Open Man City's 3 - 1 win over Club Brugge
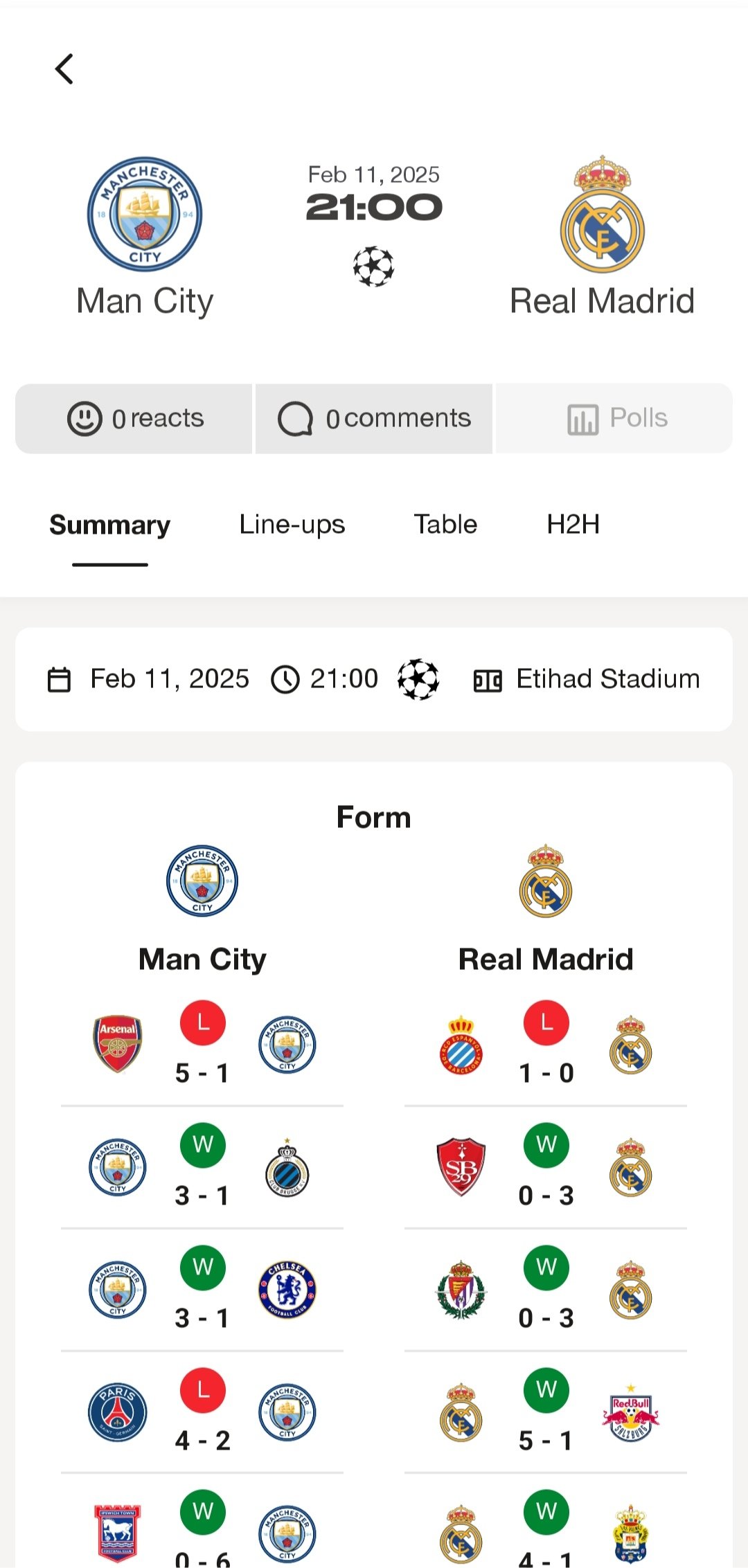Image resolution: width=748 pixels, height=1568 pixels. tap(202, 1168)
